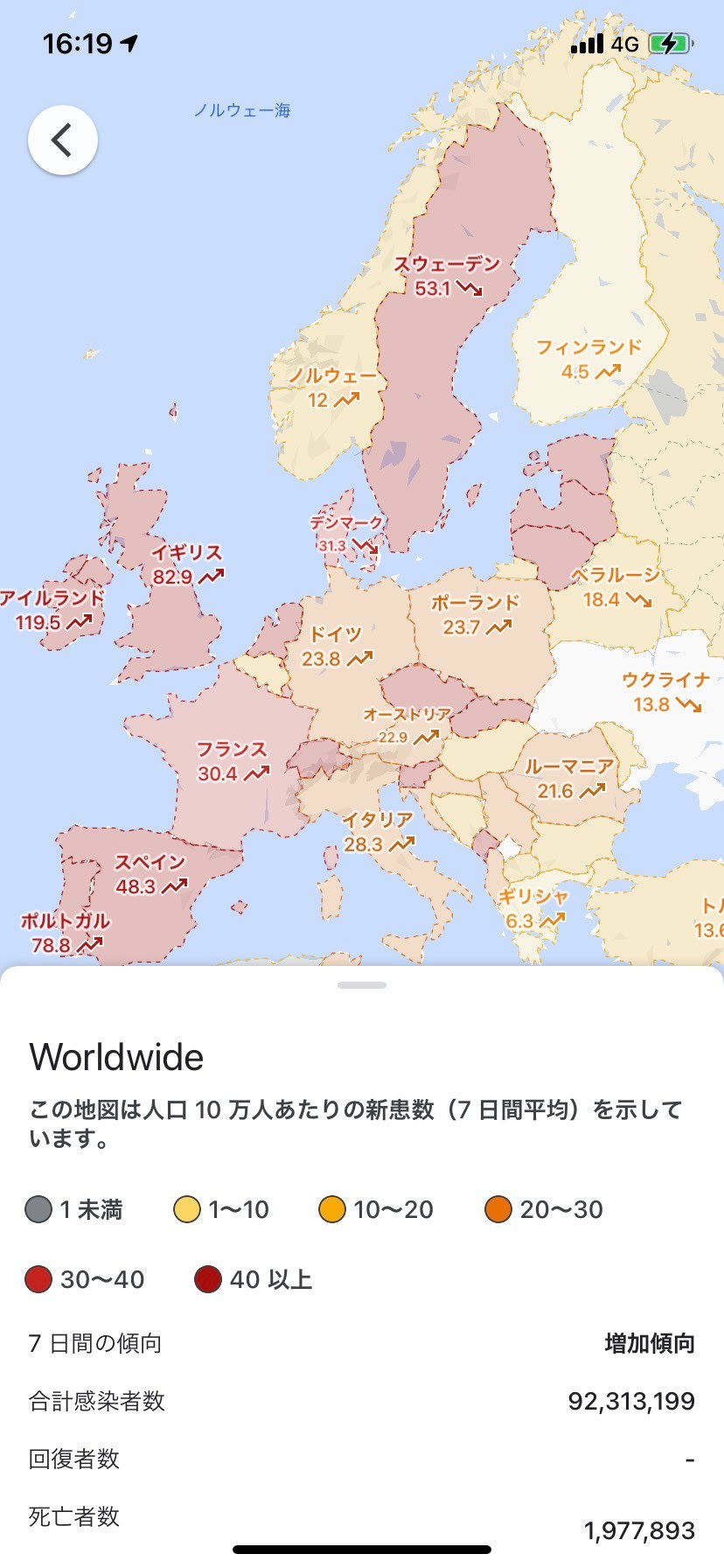The width and height of the screenshot is (724, 1568).
Task: Tap Portugal's label showing 78.8
Action: click(66, 933)
